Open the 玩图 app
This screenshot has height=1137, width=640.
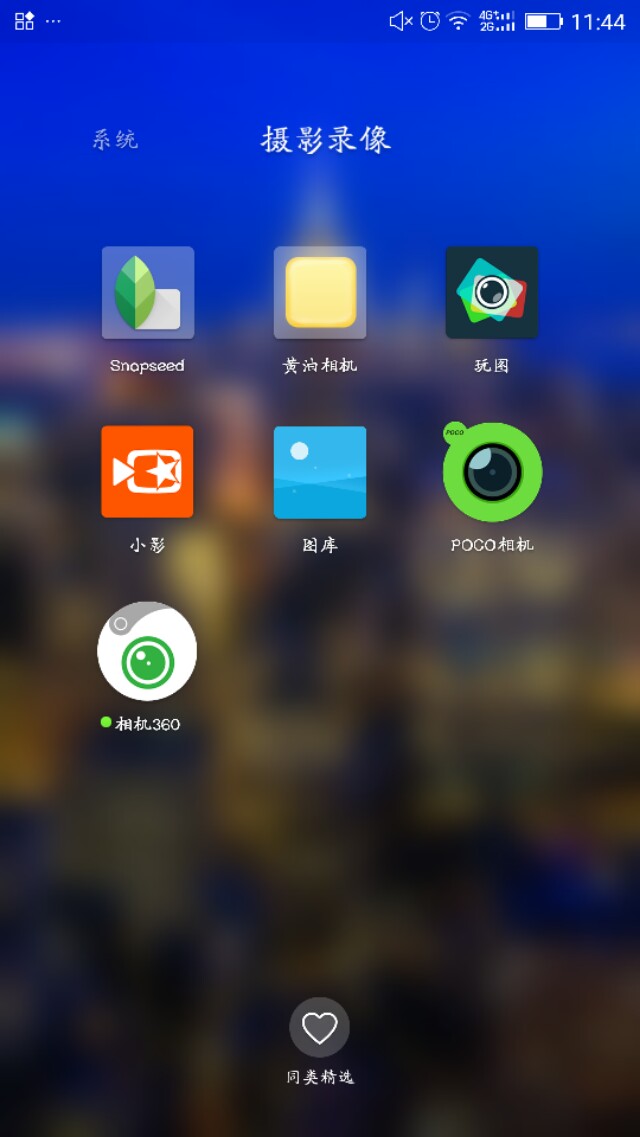[x=492, y=293]
